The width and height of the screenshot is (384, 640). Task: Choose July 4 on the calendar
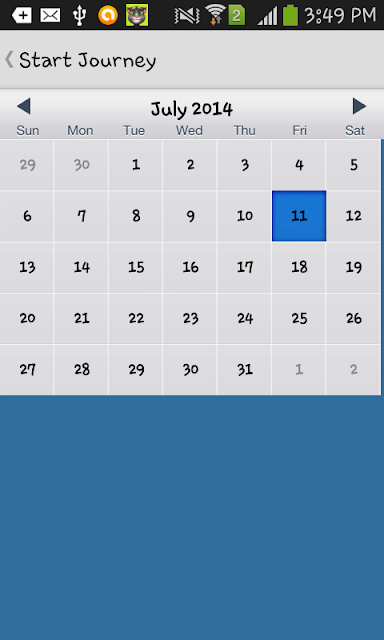click(x=299, y=165)
